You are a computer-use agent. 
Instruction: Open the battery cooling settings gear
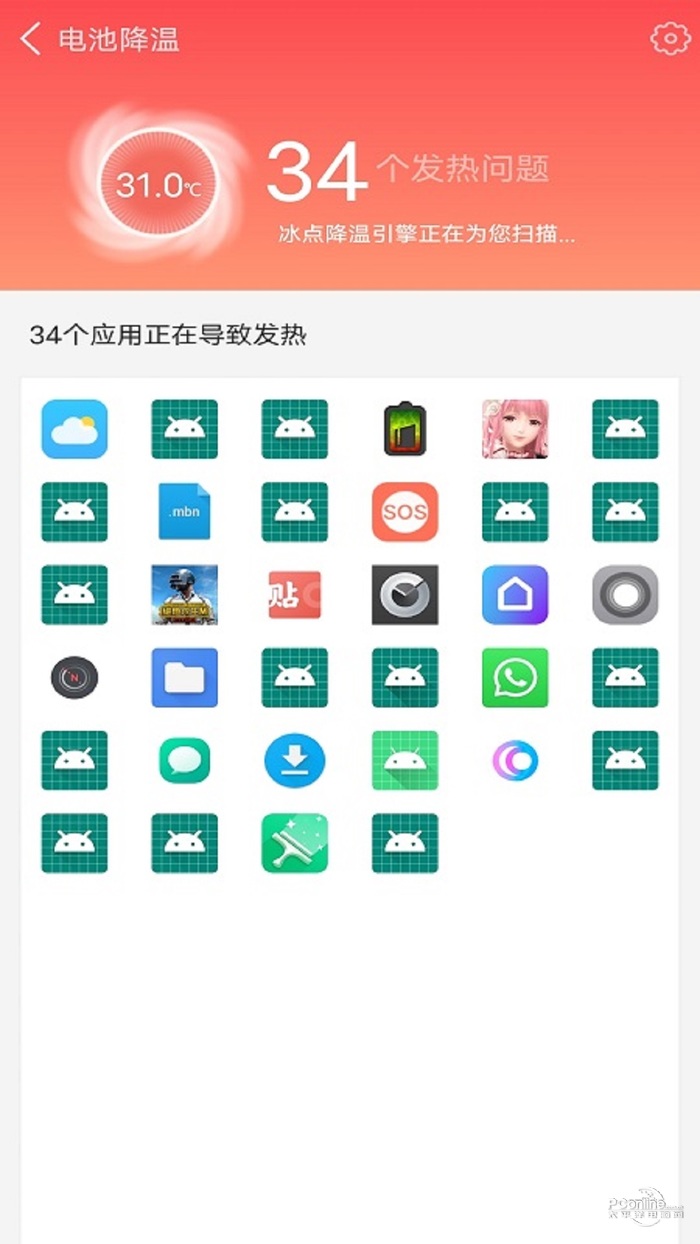(x=668, y=38)
